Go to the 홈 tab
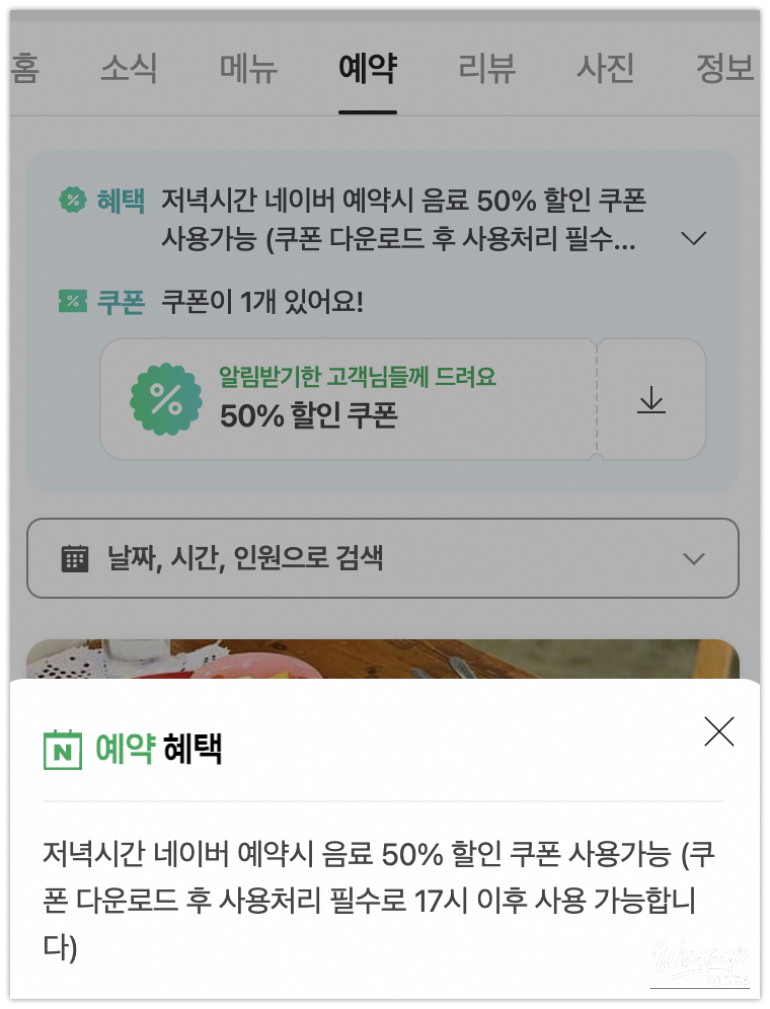The image size is (770, 1009). (26, 70)
